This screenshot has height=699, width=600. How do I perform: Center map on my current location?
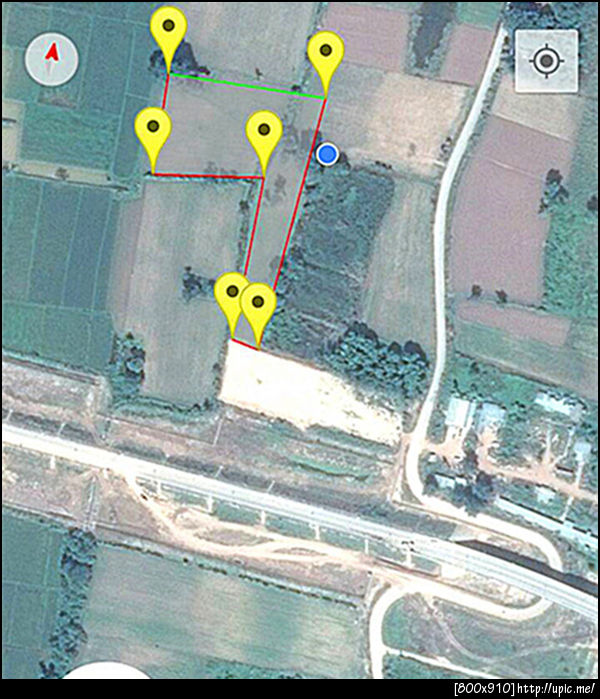pos(546,61)
